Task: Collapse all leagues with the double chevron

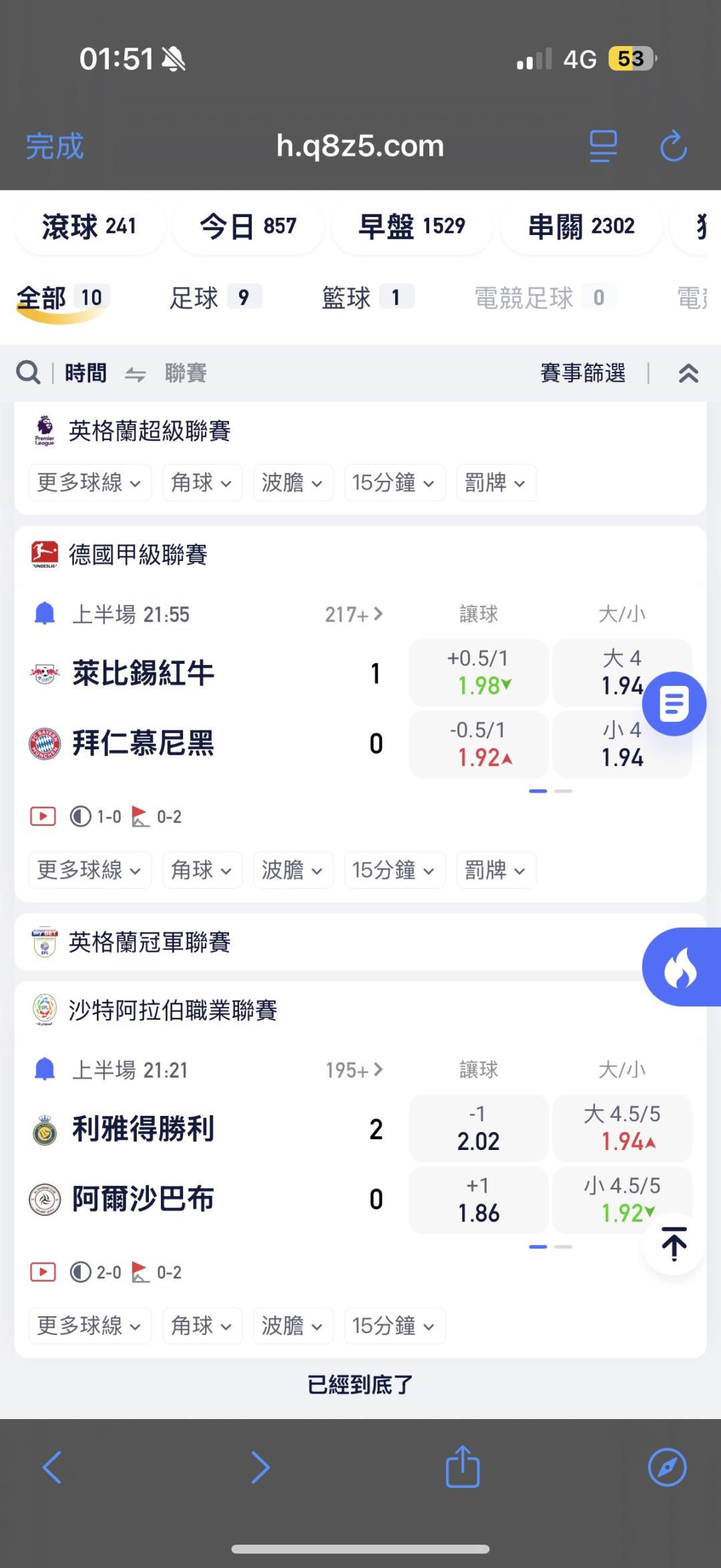Action: click(x=688, y=373)
